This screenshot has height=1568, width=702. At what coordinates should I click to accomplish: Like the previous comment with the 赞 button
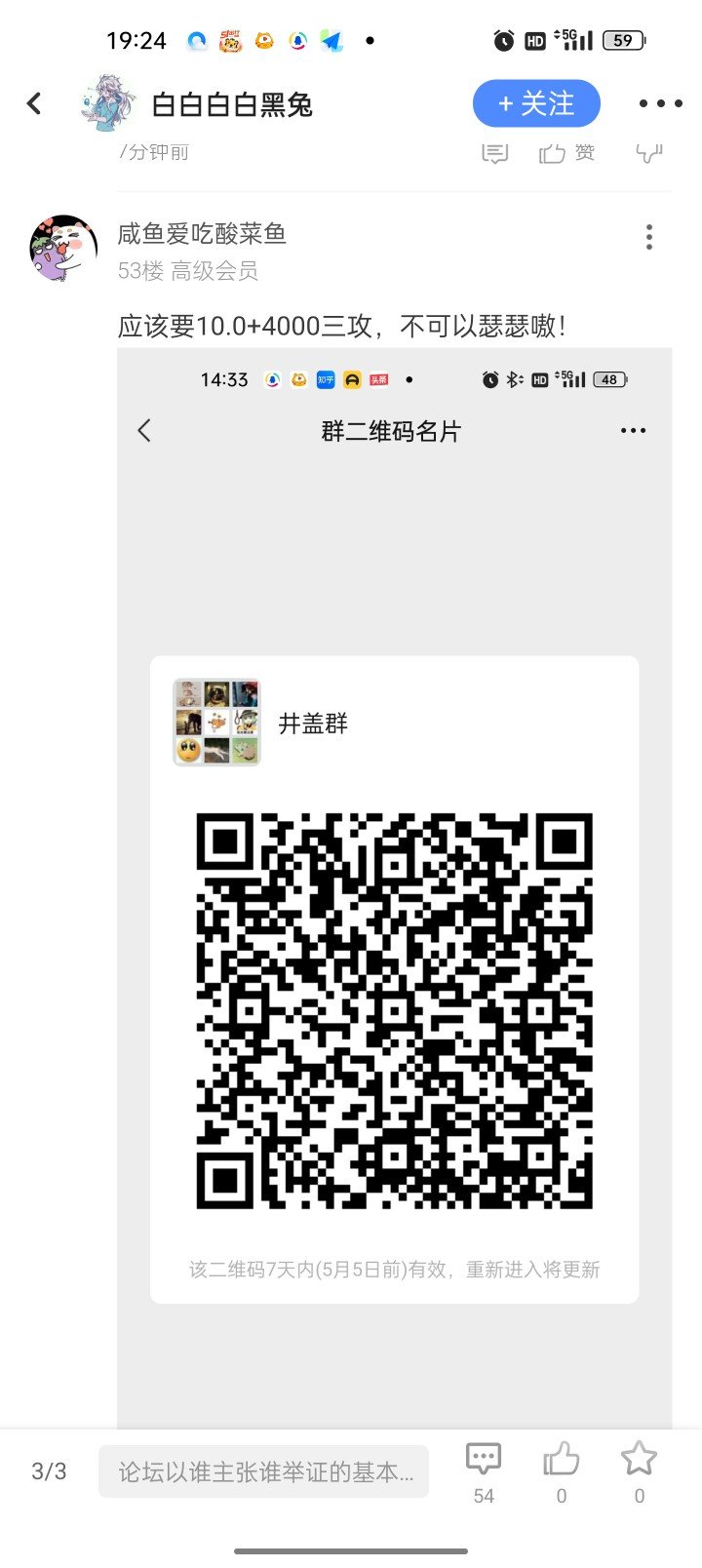(x=567, y=153)
